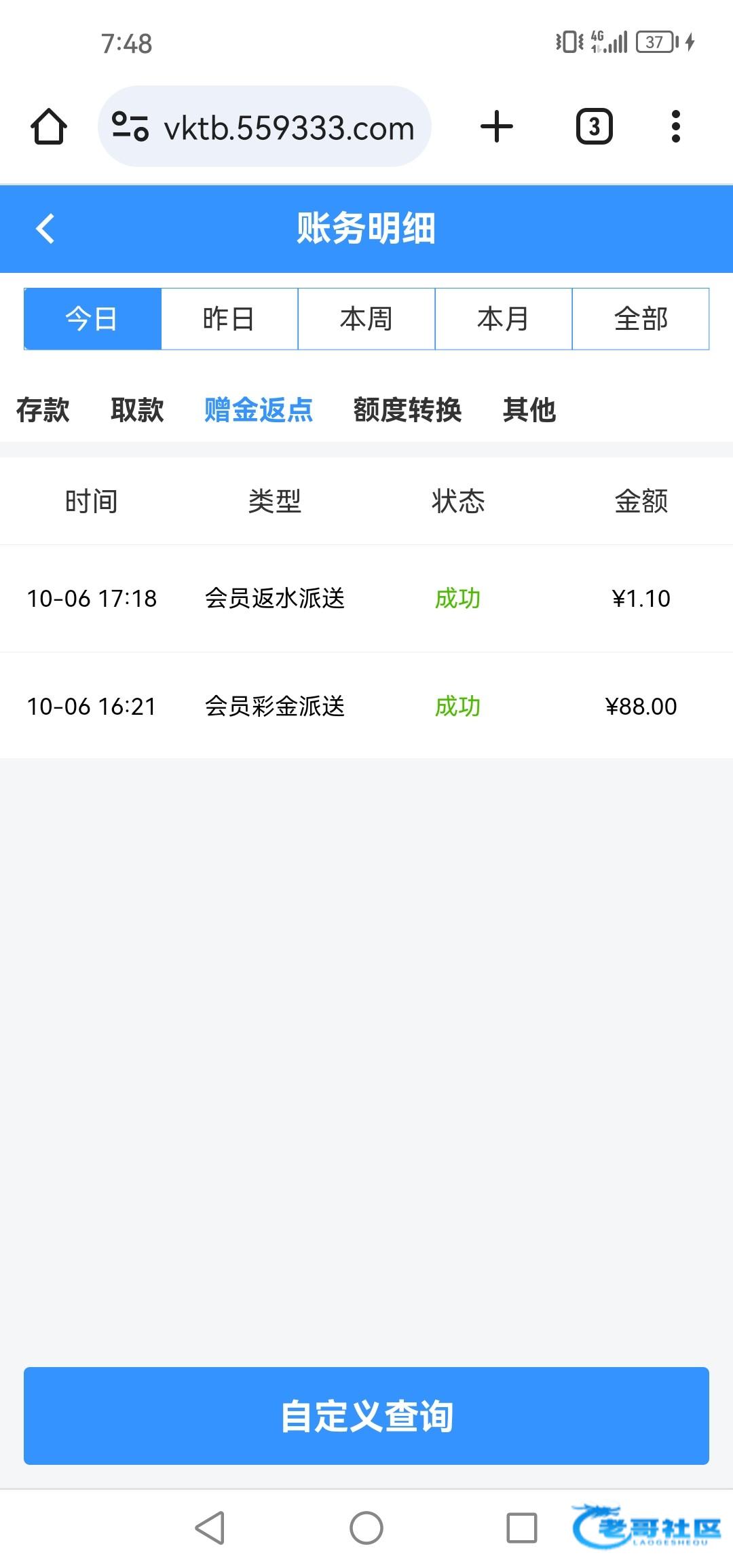This screenshot has width=733, height=1568.
Task: Switch to the 本月 date filter
Action: (x=504, y=319)
